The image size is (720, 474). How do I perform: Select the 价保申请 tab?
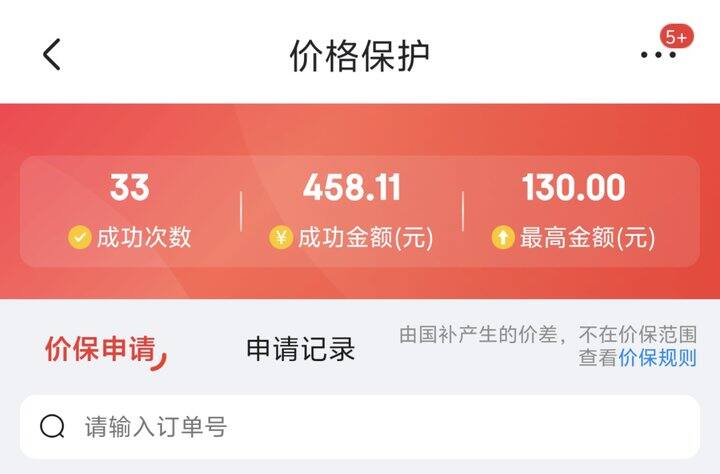(x=101, y=349)
